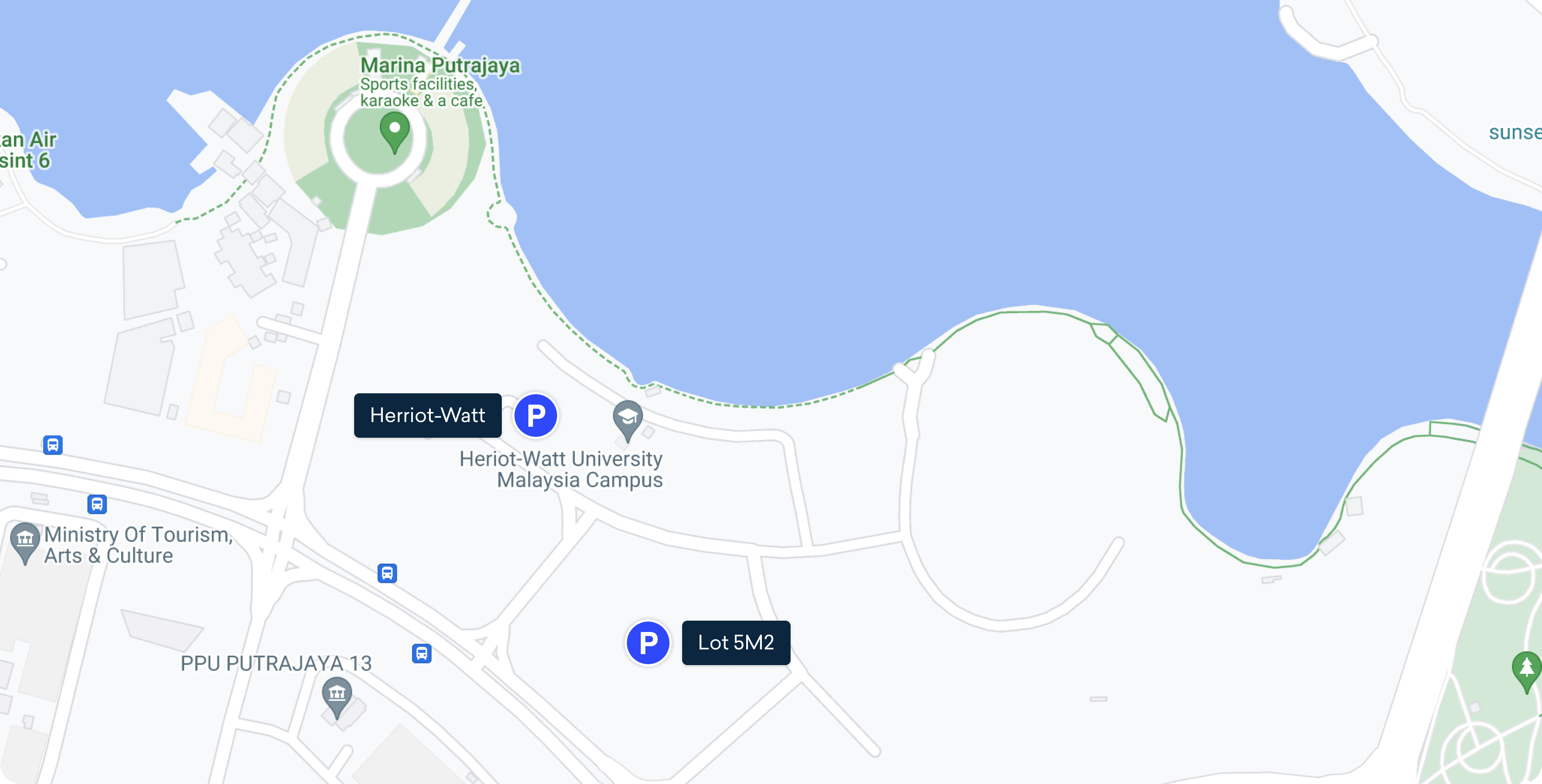Select the Lot 5M2 parking marker
The width and height of the screenshot is (1542, 784).
(648, 643)
